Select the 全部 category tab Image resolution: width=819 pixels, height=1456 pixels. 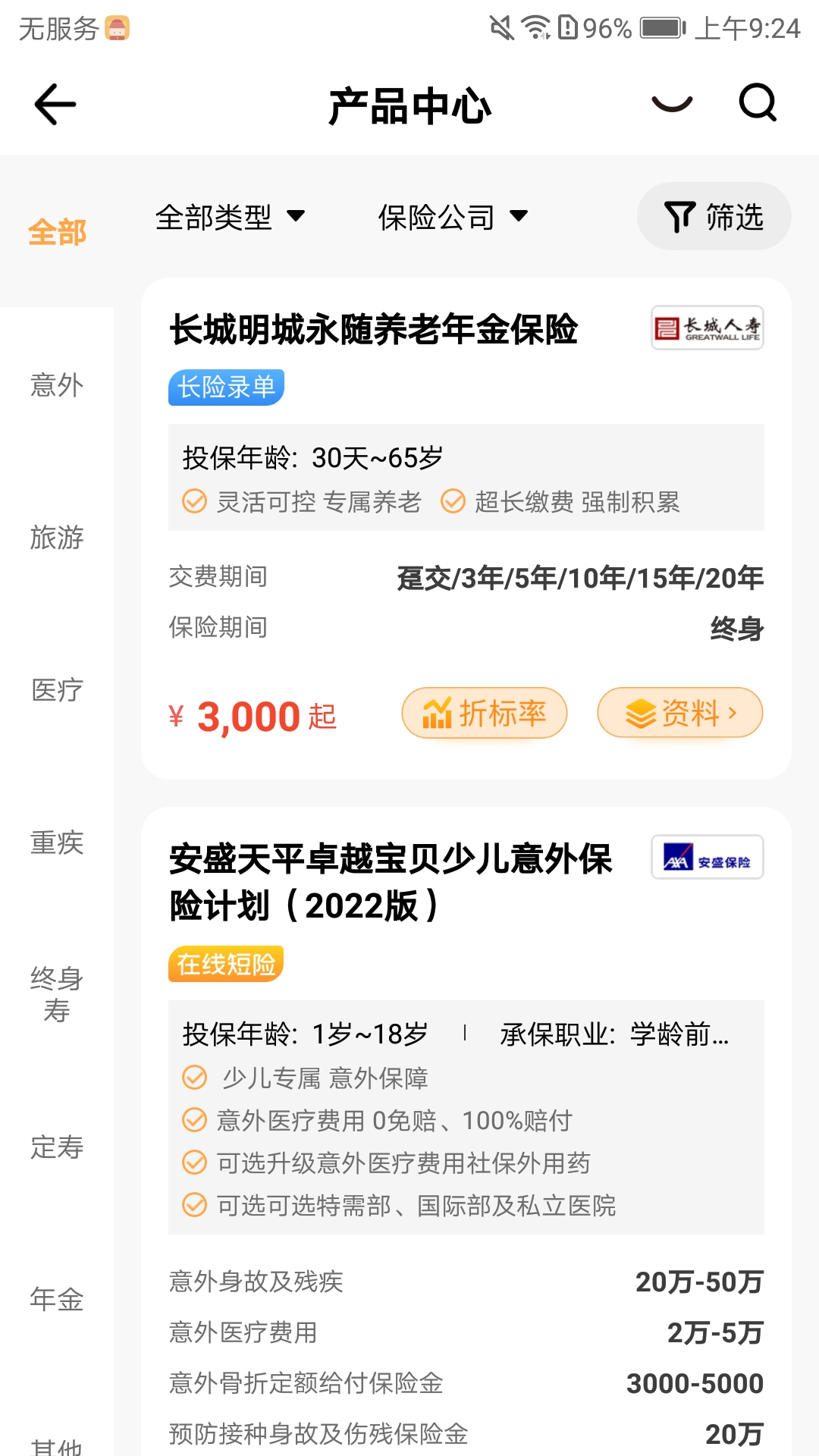tap(57, 231)
